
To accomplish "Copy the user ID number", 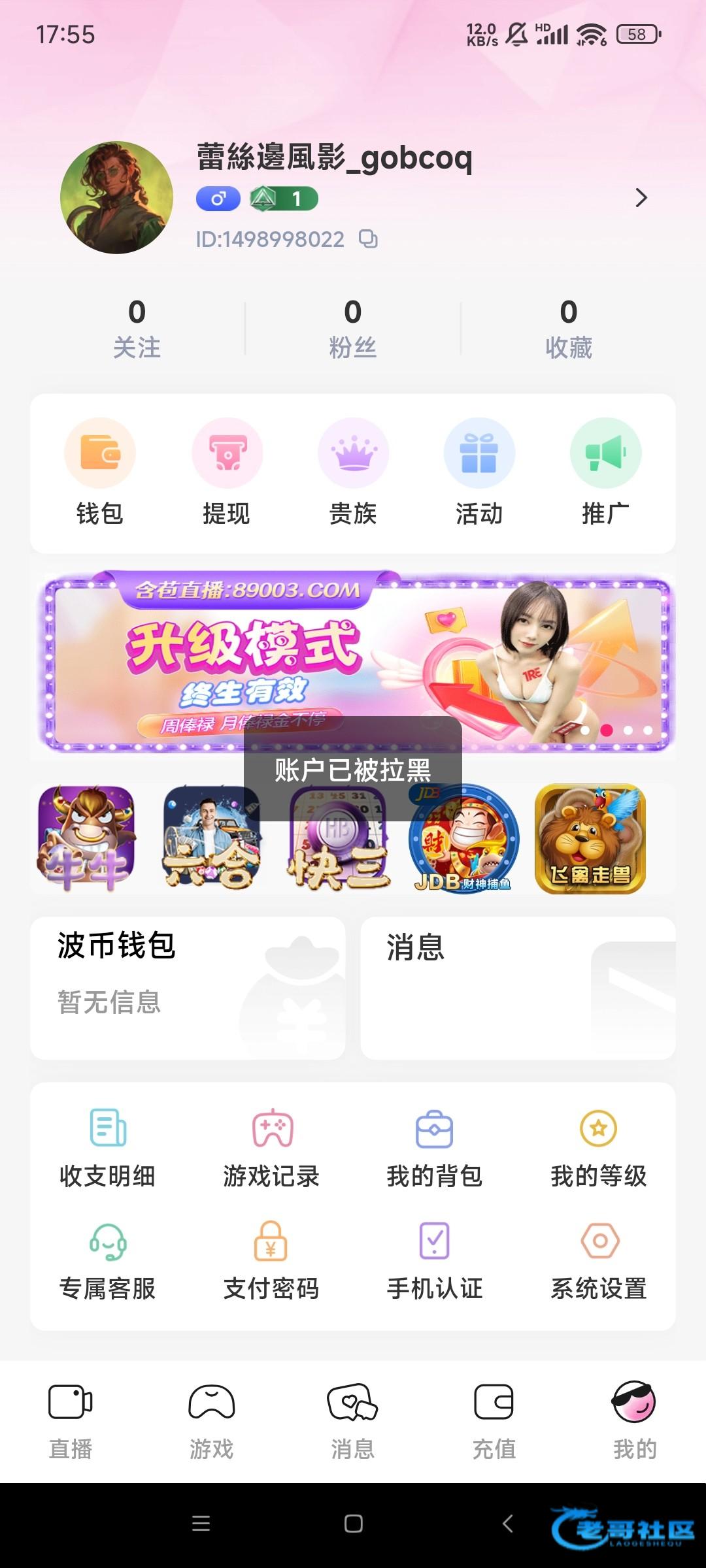I will (x=368, y=239).
